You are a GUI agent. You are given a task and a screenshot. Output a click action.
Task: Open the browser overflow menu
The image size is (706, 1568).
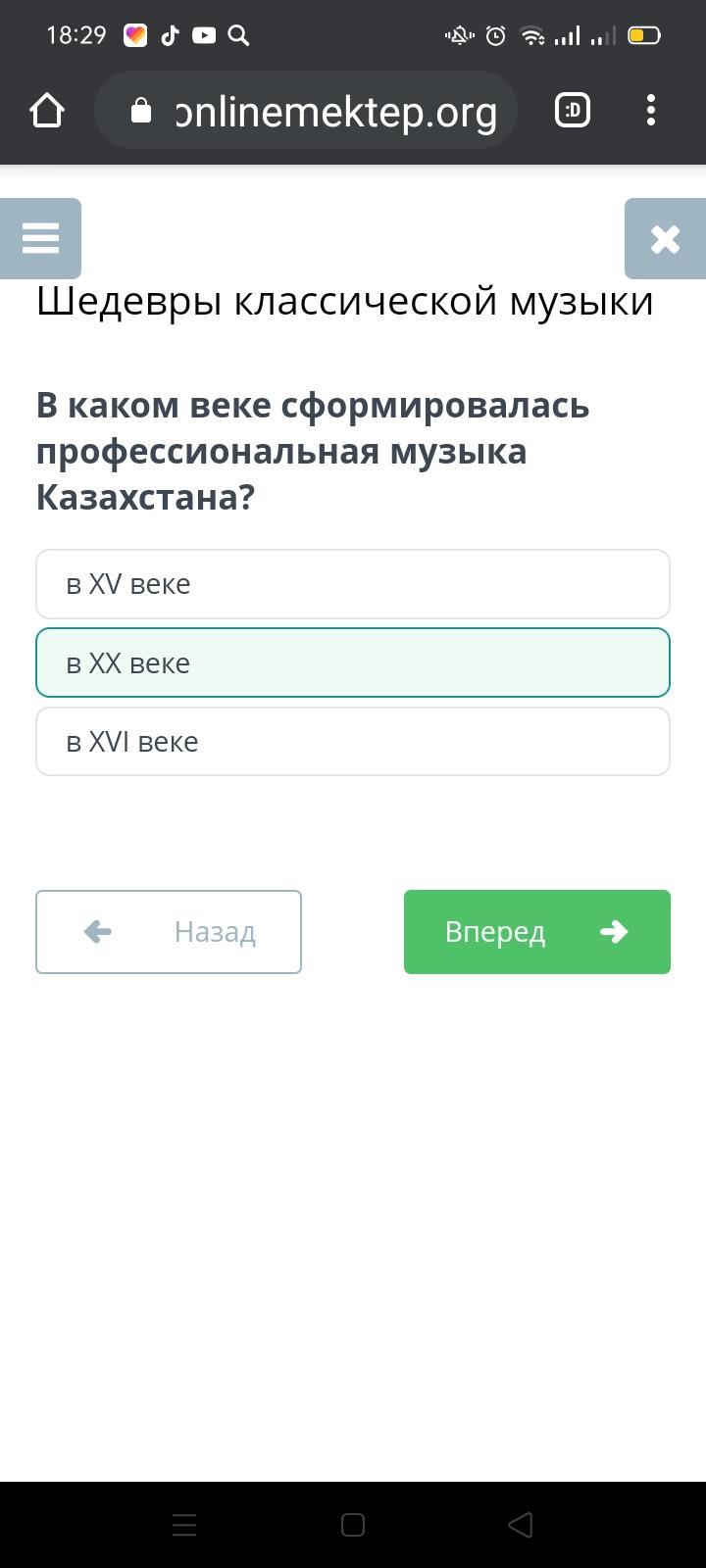[651, 111]
